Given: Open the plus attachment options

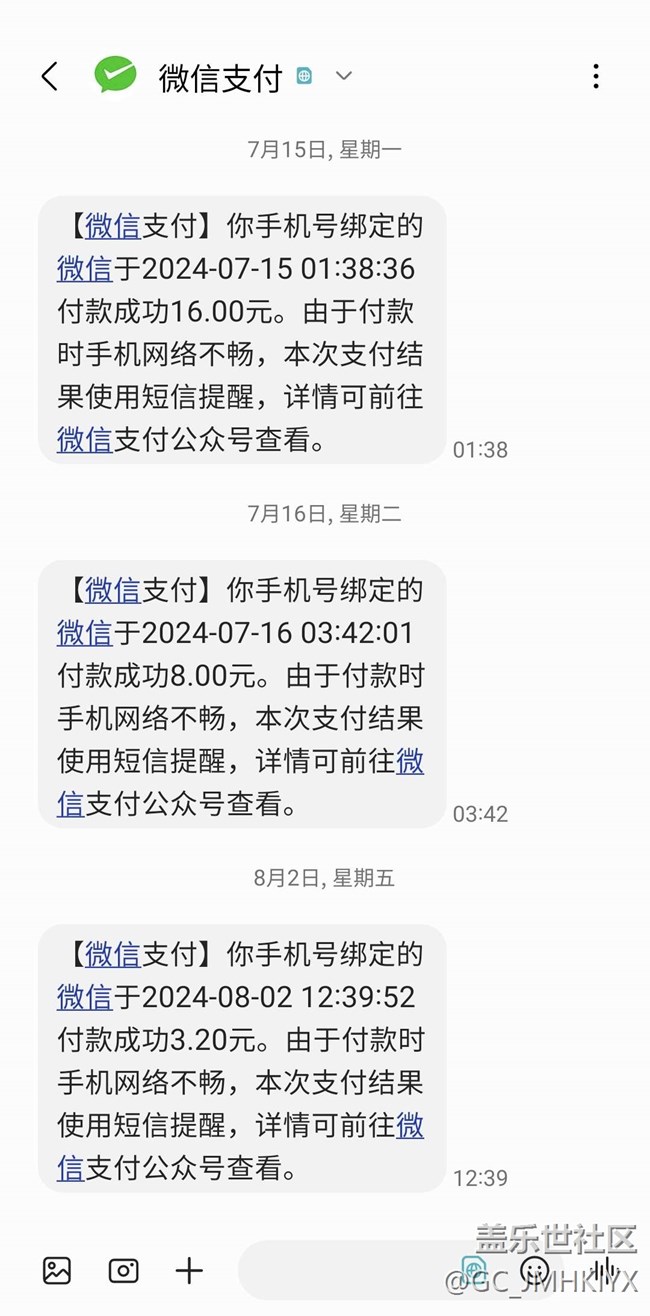Looking at the screenshot, I should click(189, 1271).
